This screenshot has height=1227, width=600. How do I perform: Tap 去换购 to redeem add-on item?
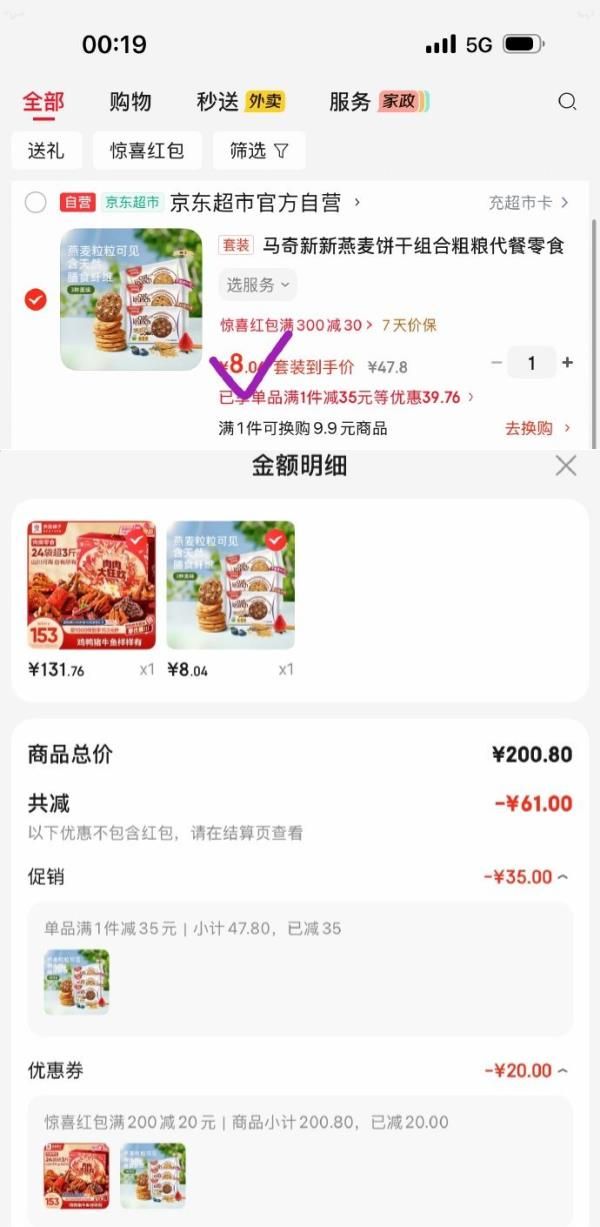[537, 428]
